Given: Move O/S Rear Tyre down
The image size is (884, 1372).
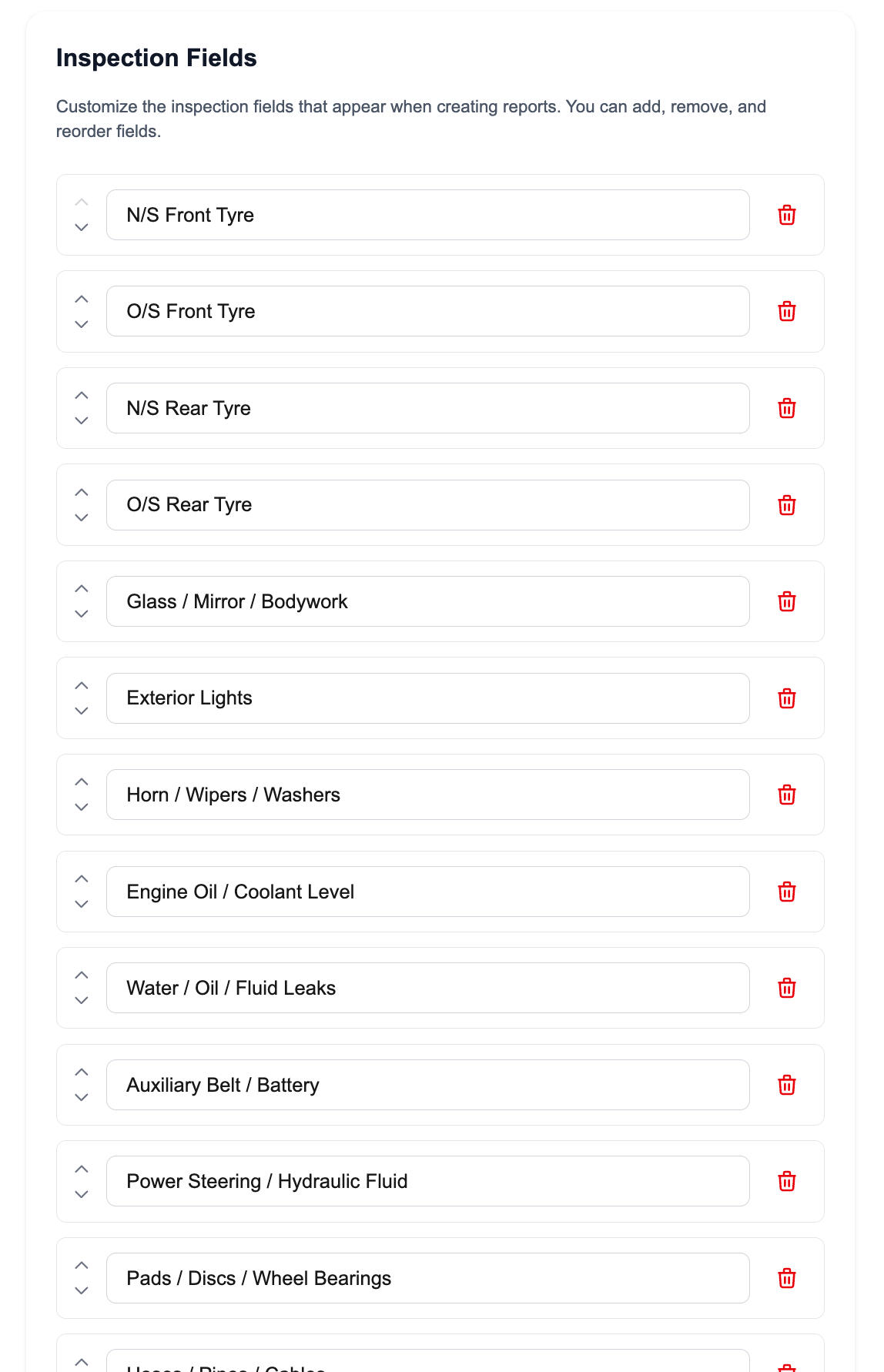Looking at the screenshot, I should pyautogui.click(x=82, y=517).
